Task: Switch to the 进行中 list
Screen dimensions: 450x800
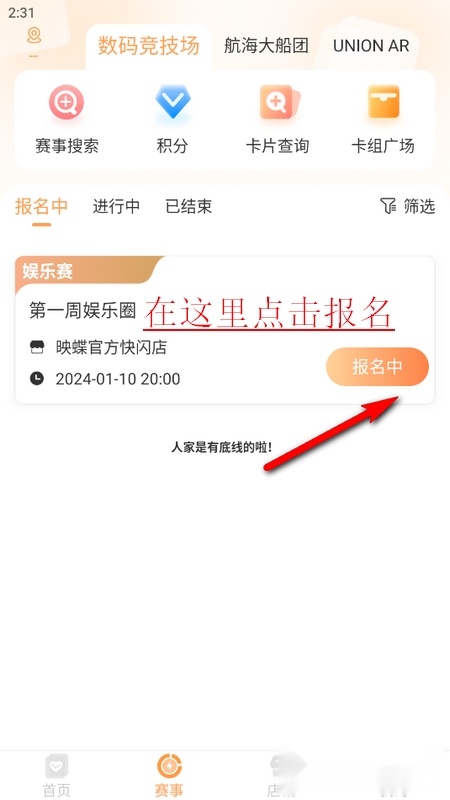Action: tap(116, 207)
